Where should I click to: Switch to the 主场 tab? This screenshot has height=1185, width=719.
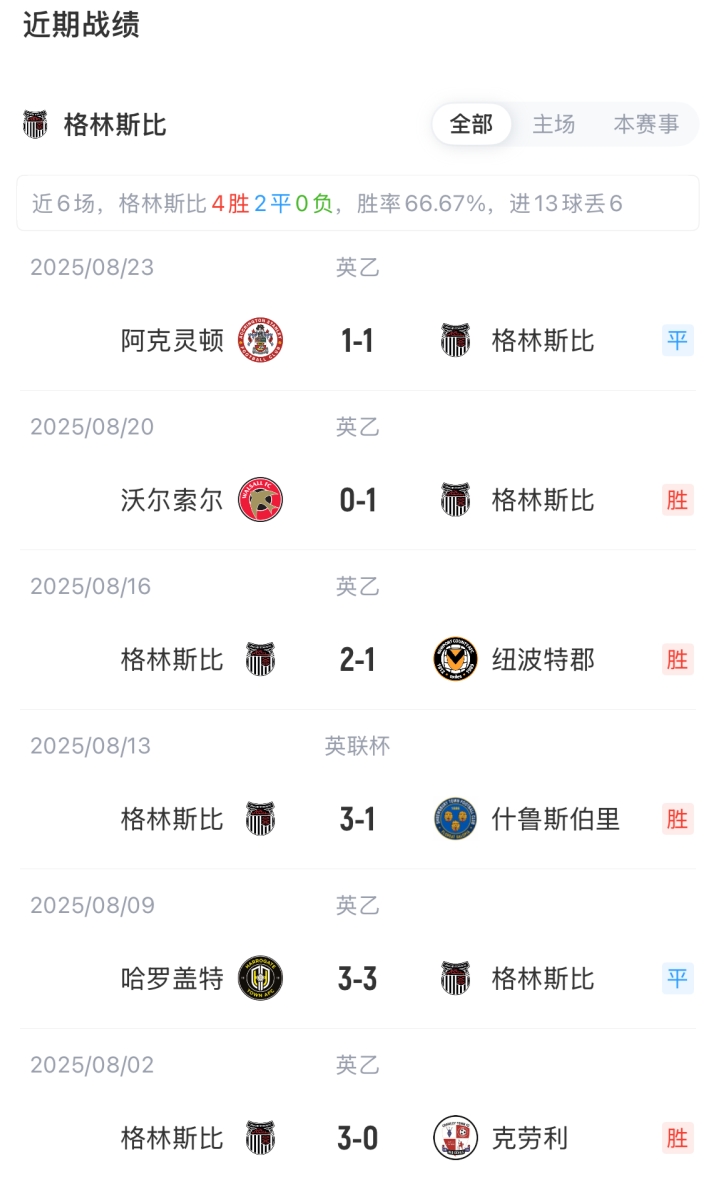[553, 125]
